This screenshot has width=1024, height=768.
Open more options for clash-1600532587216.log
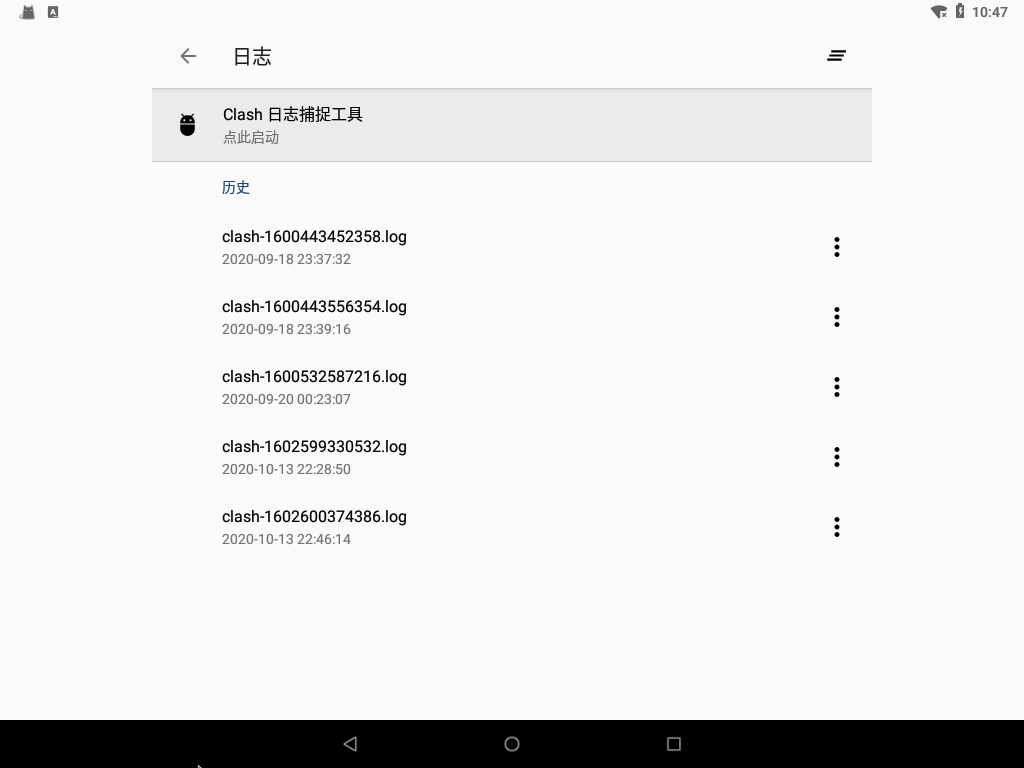pos(837,387)
